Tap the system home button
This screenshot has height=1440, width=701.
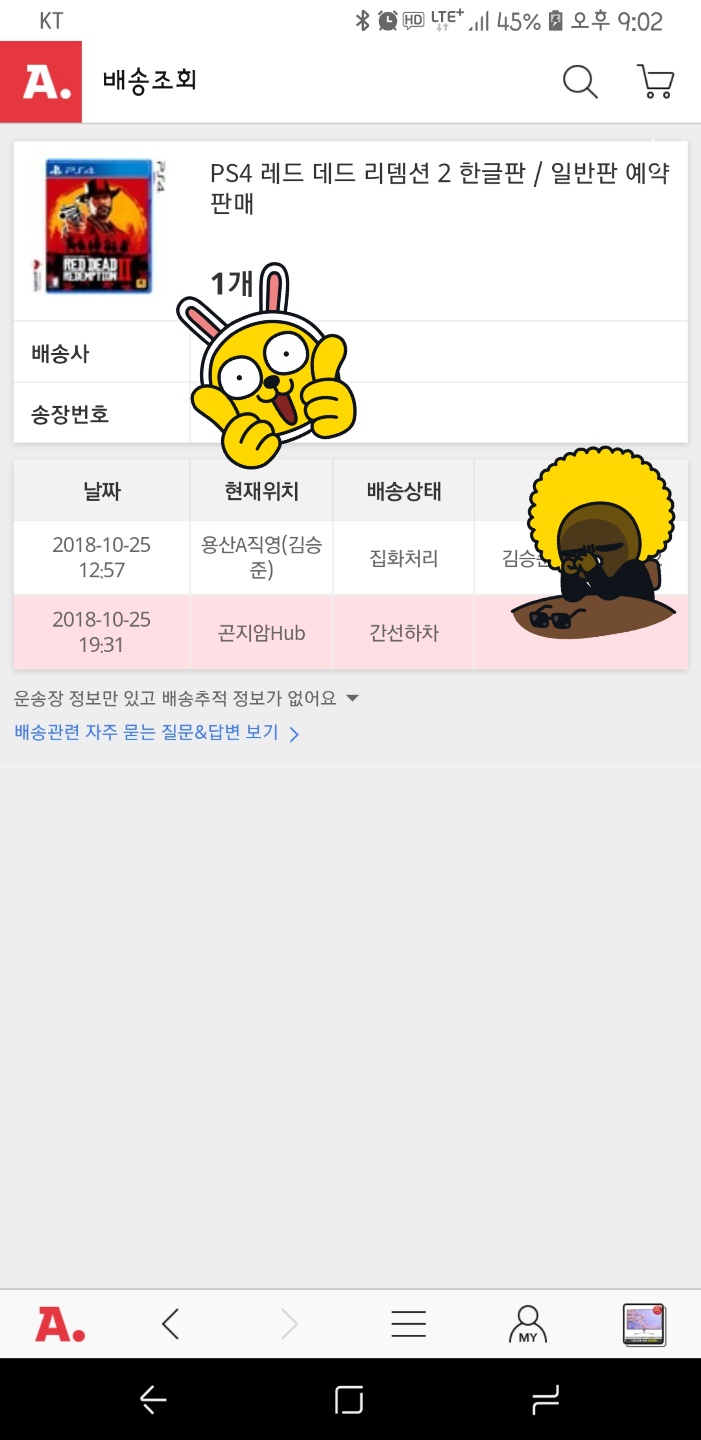pyautogui.click(x=349, y=1400)
